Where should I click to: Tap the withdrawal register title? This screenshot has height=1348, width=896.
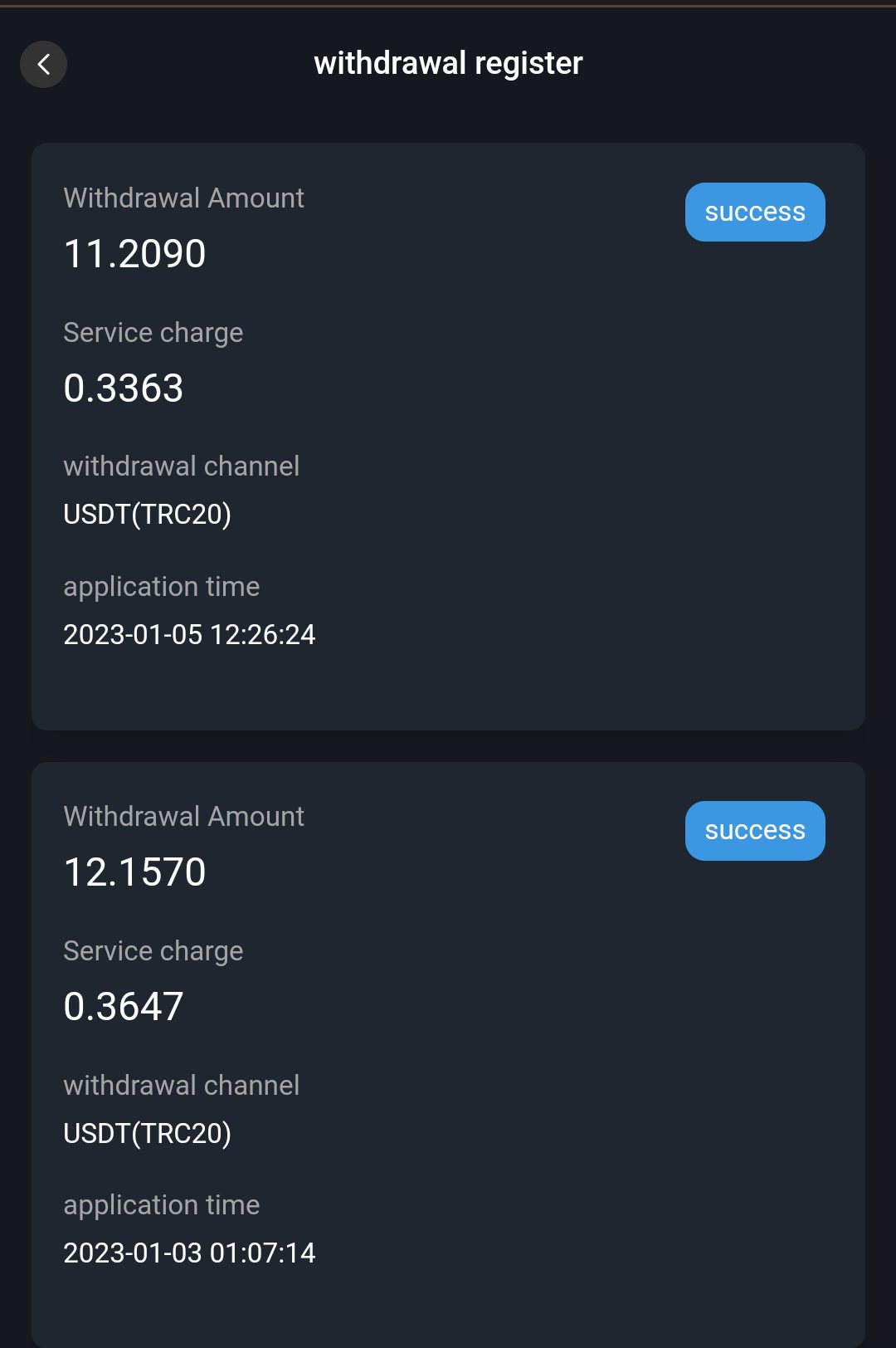pos(448,62)
